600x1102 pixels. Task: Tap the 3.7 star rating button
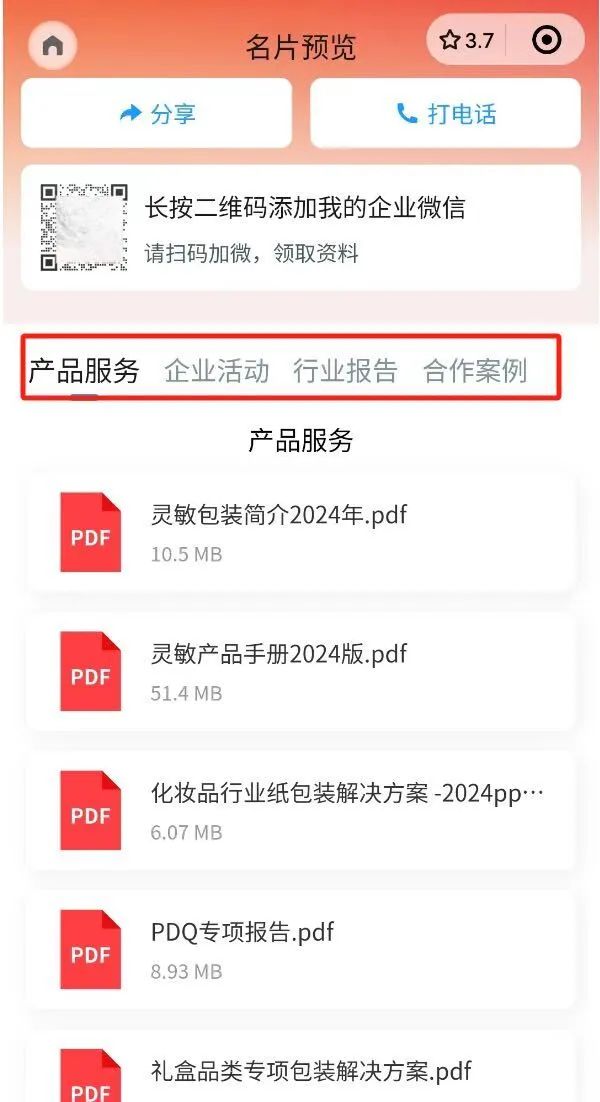(x=468, y=41)
